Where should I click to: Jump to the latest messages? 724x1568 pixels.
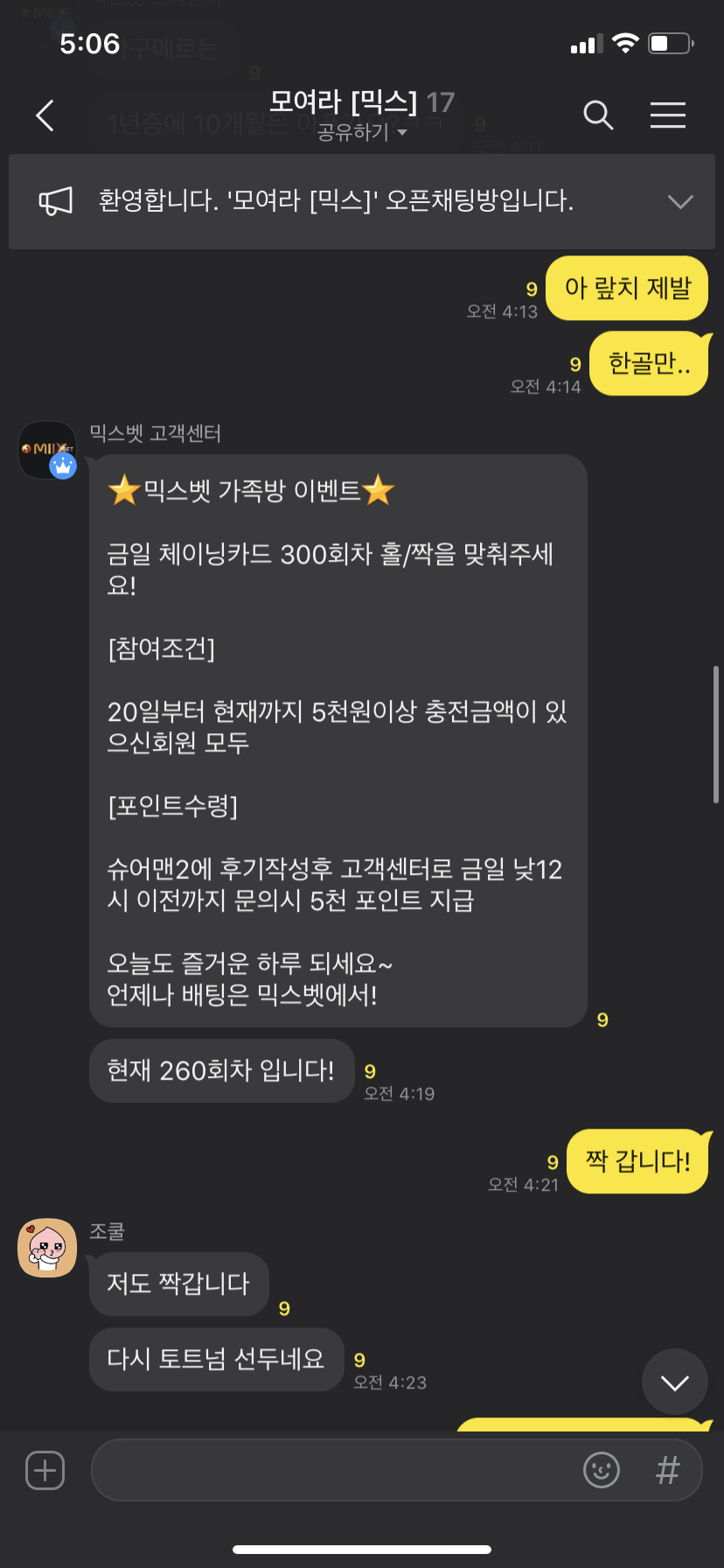coord(674,1382)
